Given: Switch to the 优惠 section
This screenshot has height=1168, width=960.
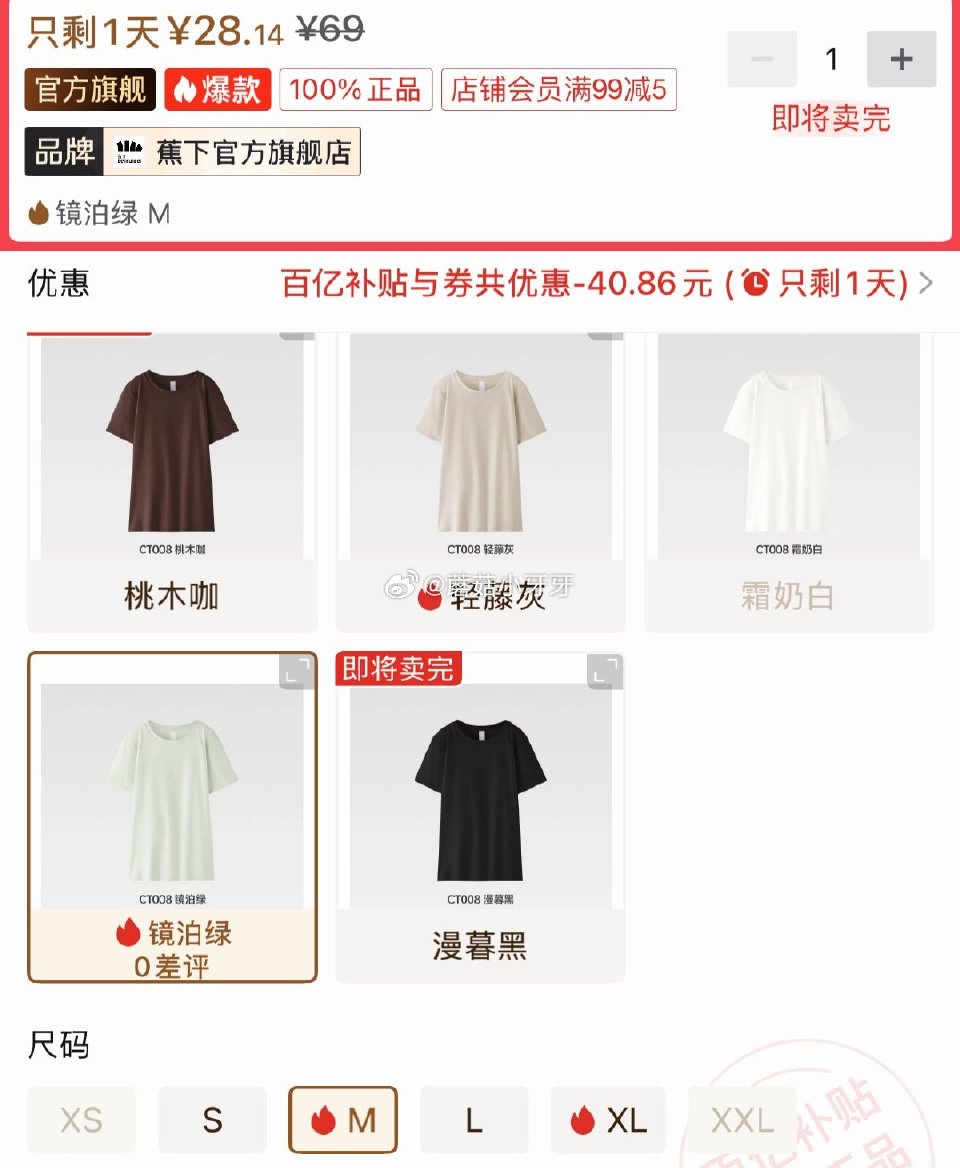Looking at the screenshot, I should tap(58, 284).
